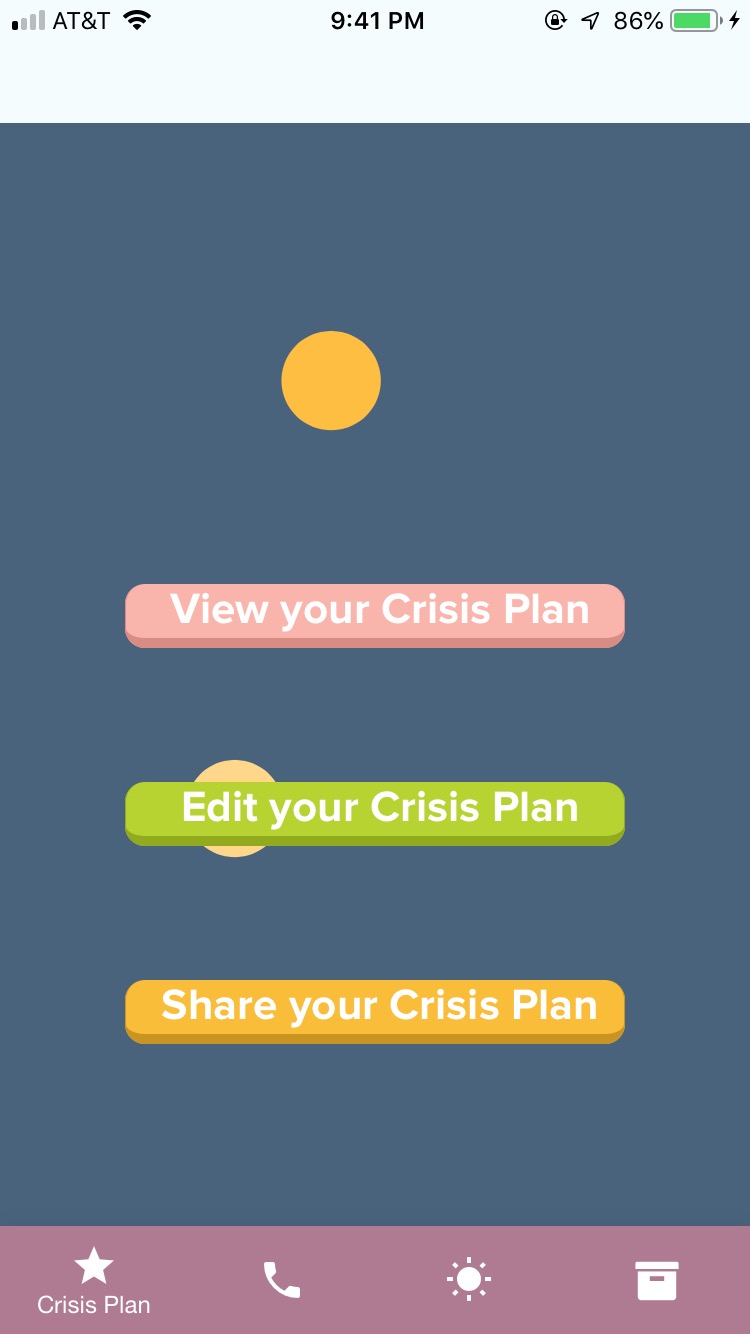
Task: Switch to the sun icon tab
Action: coord(468,1280)
